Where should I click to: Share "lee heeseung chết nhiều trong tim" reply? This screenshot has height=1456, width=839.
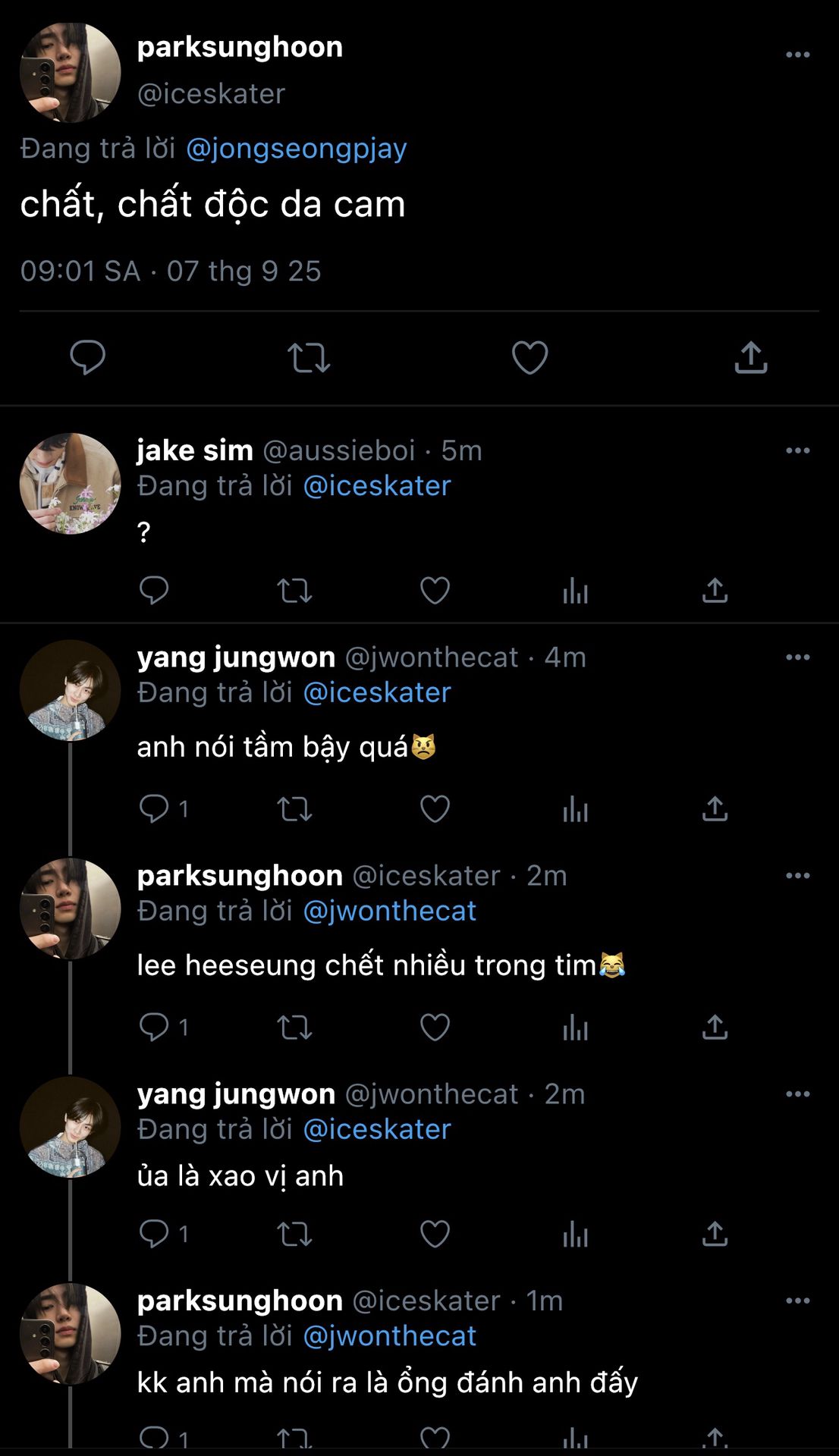(715, 1027)
